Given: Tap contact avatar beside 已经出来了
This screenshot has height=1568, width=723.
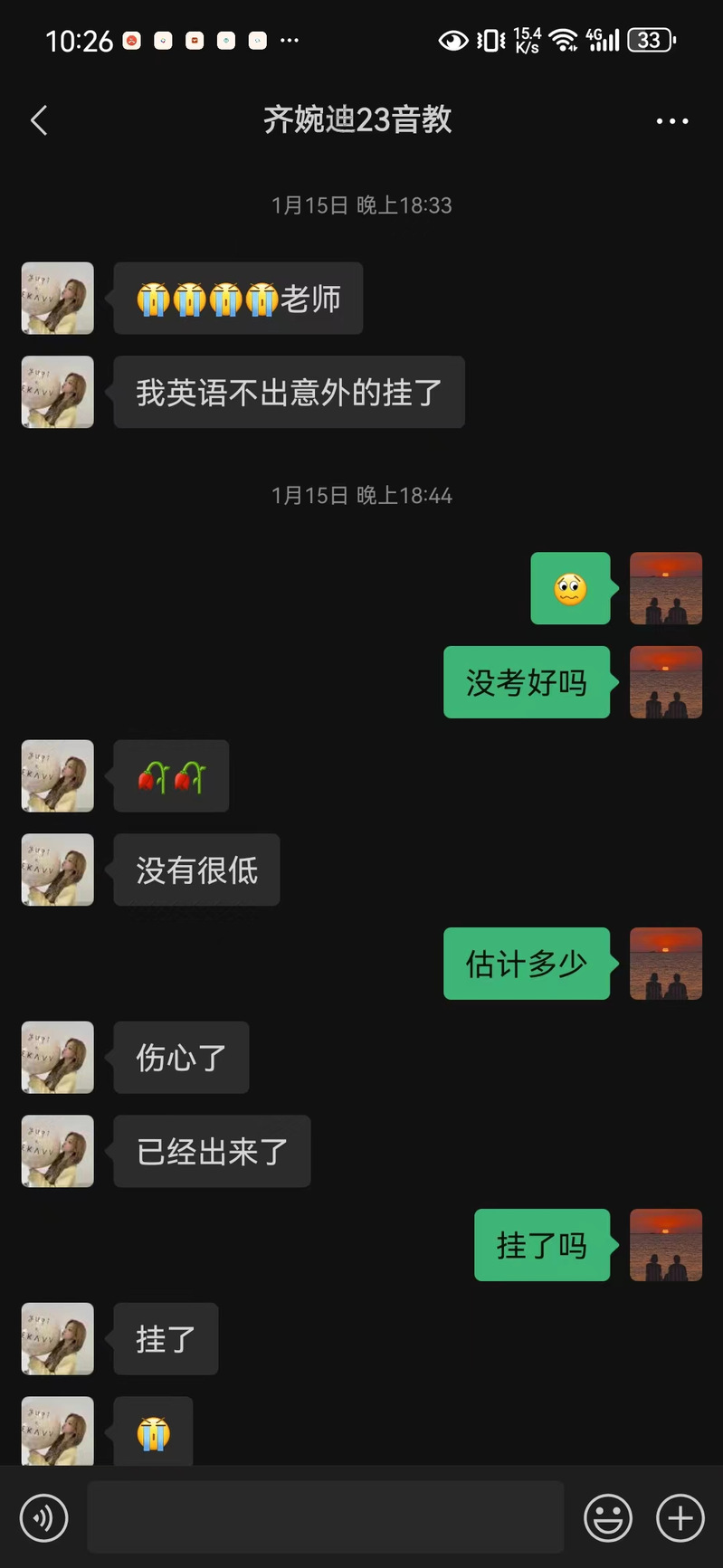Looking at the screenshot, I should point(58,1151).
